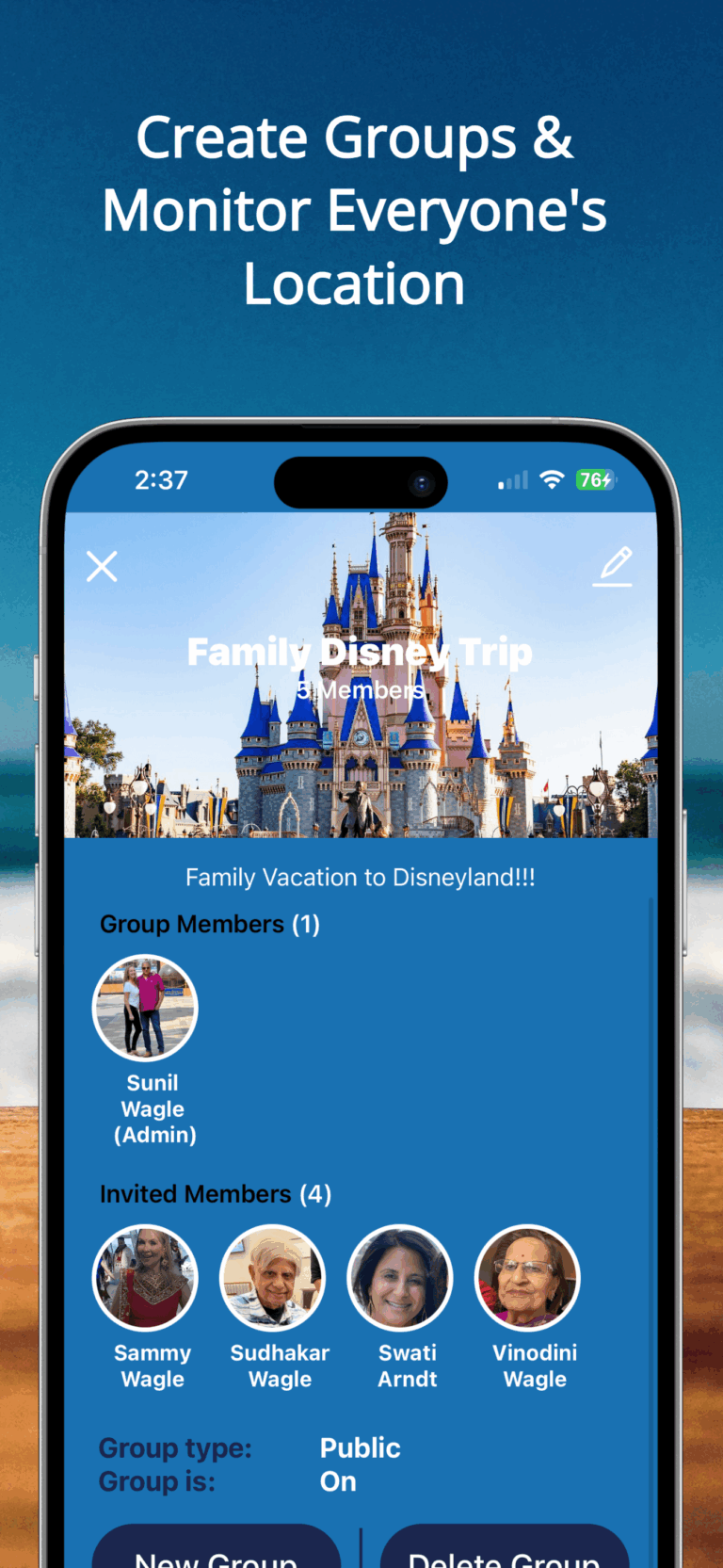Open Sunil Wagle's admin profile photo

coord(145,1006)
